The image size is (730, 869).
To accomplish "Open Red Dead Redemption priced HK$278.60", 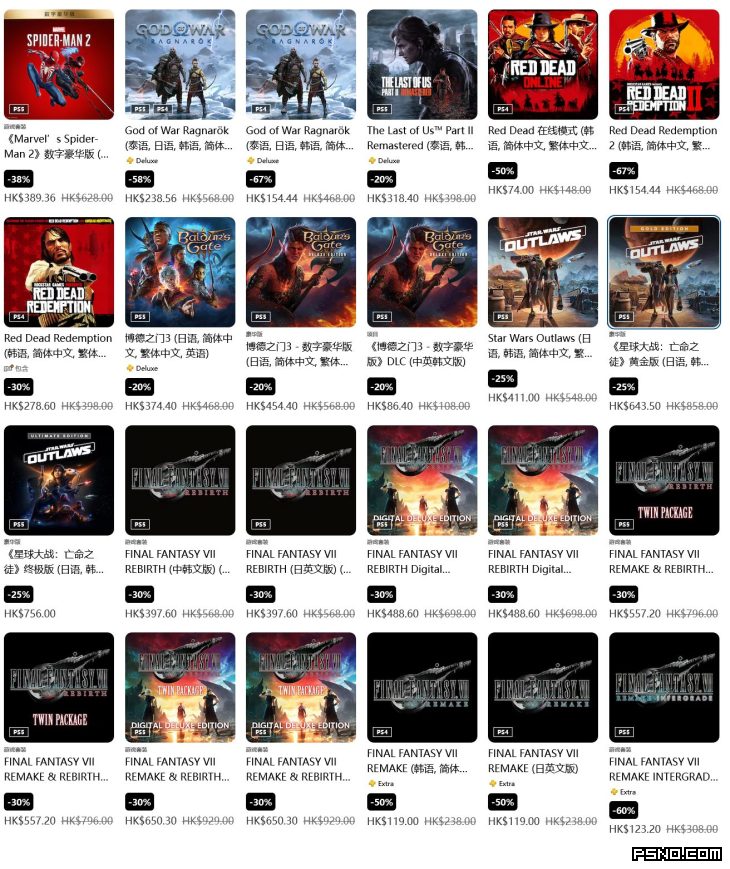I will [59, 272].
